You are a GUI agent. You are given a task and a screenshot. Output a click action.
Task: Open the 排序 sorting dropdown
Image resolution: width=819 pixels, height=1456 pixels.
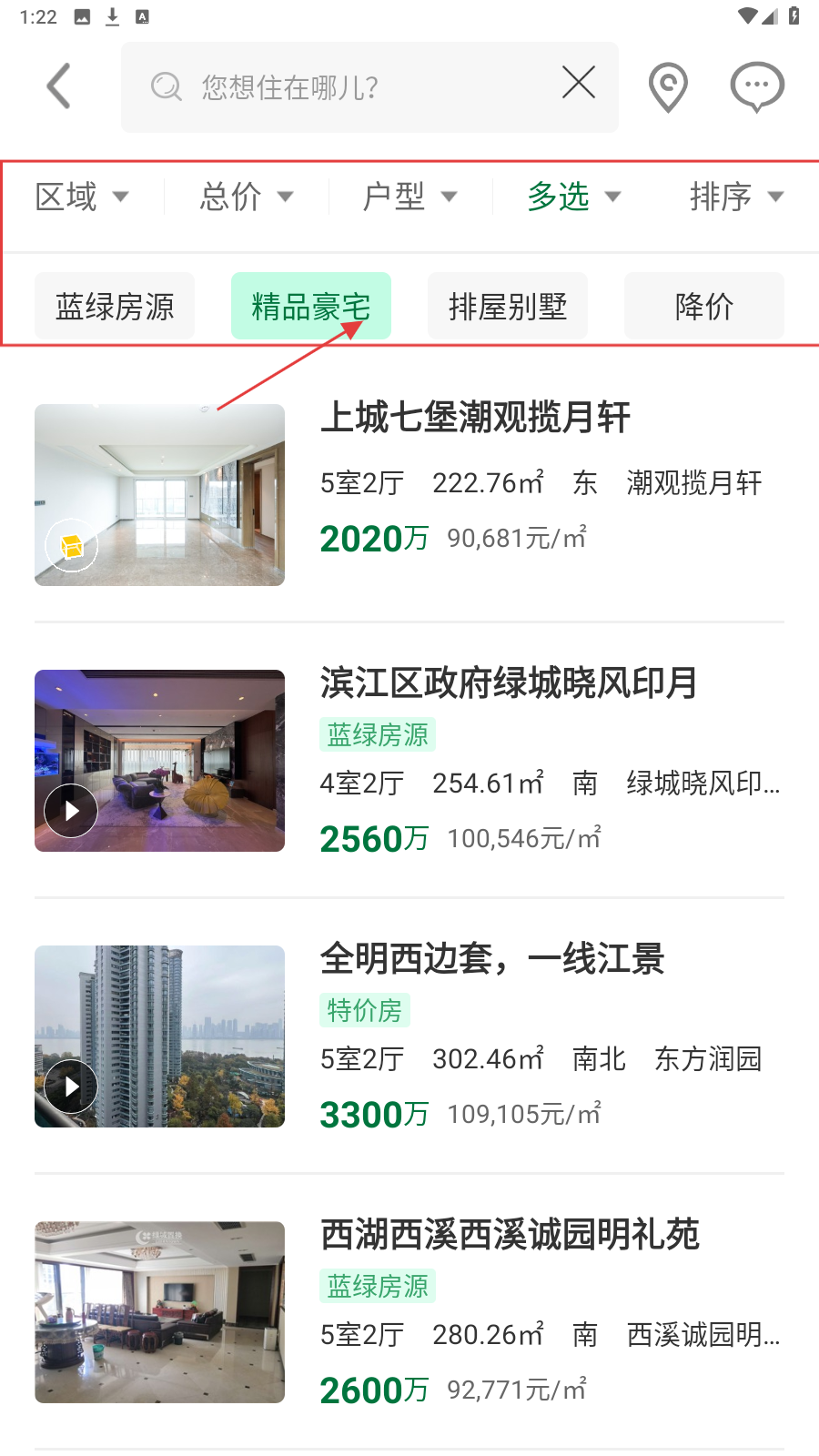point(737,197)
